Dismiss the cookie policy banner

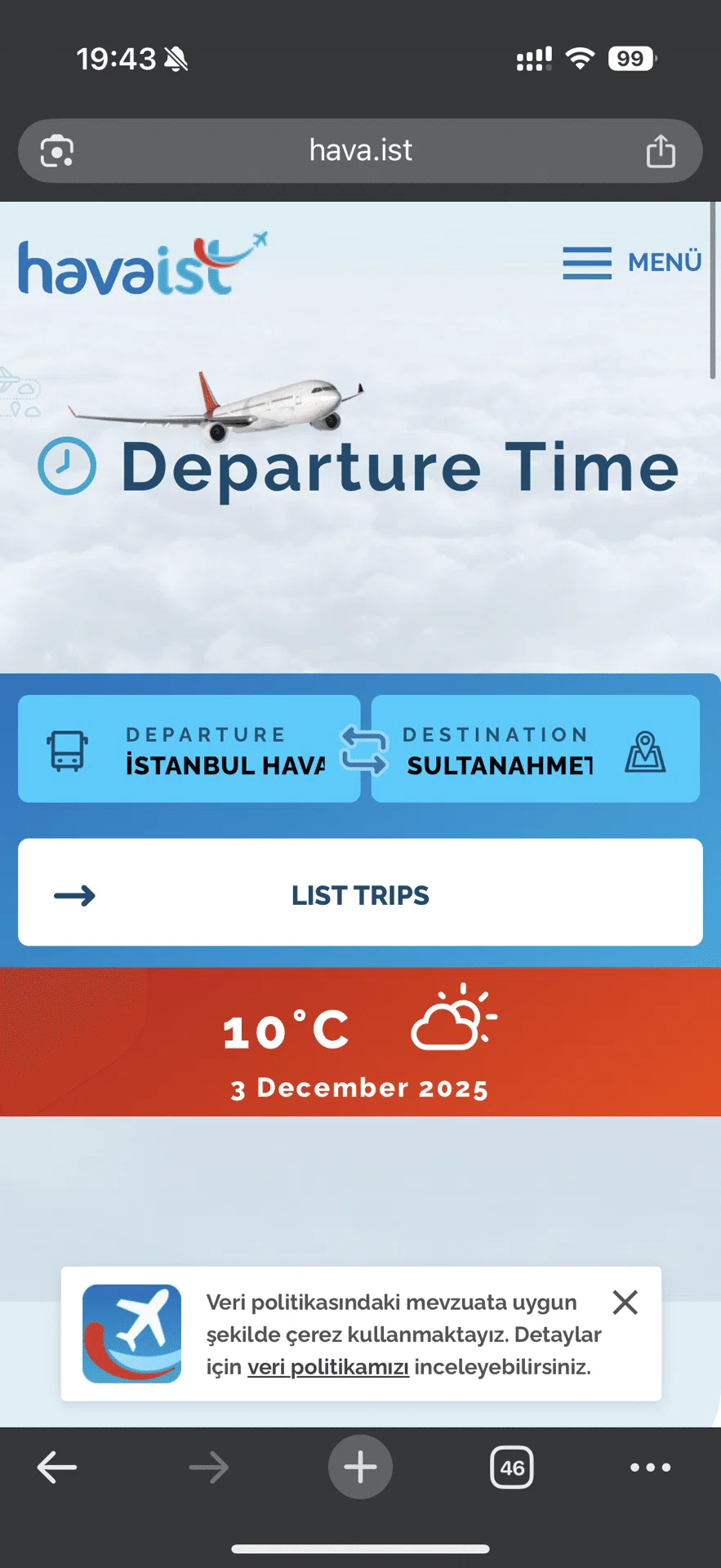pos(625,1302)
